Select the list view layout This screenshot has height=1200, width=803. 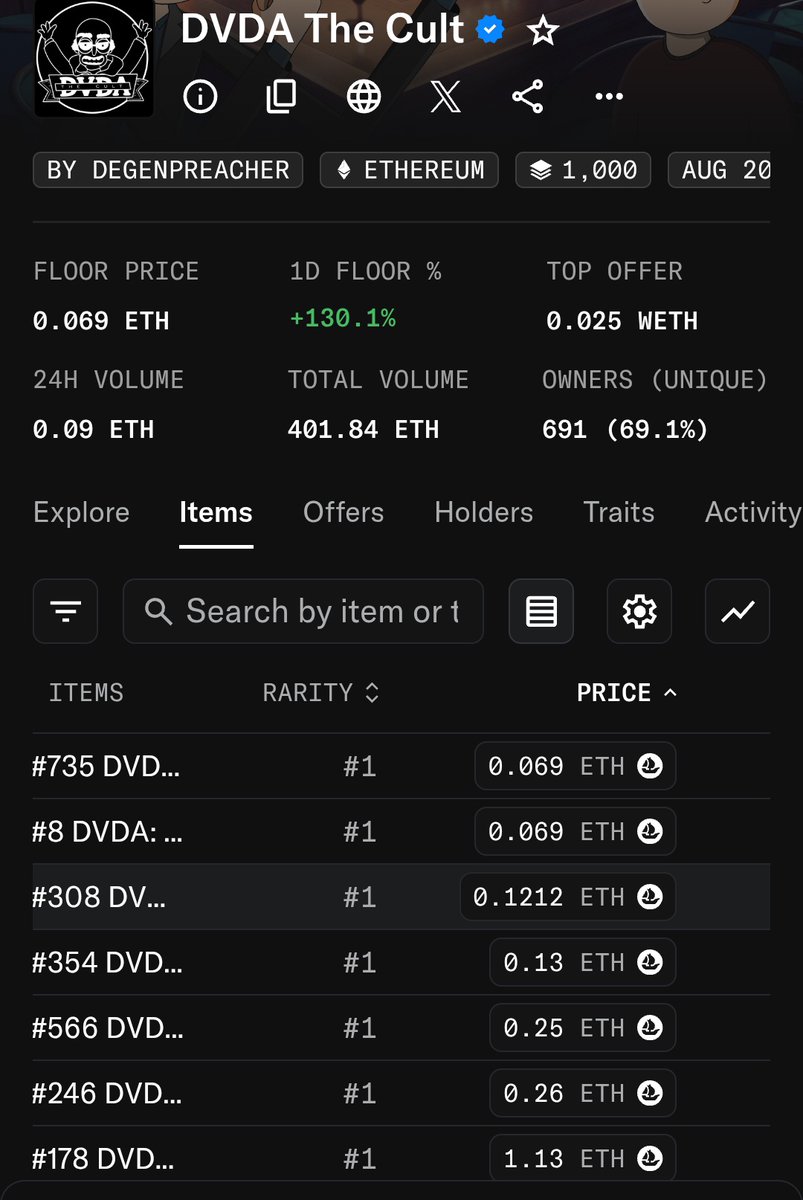point(541,611)
